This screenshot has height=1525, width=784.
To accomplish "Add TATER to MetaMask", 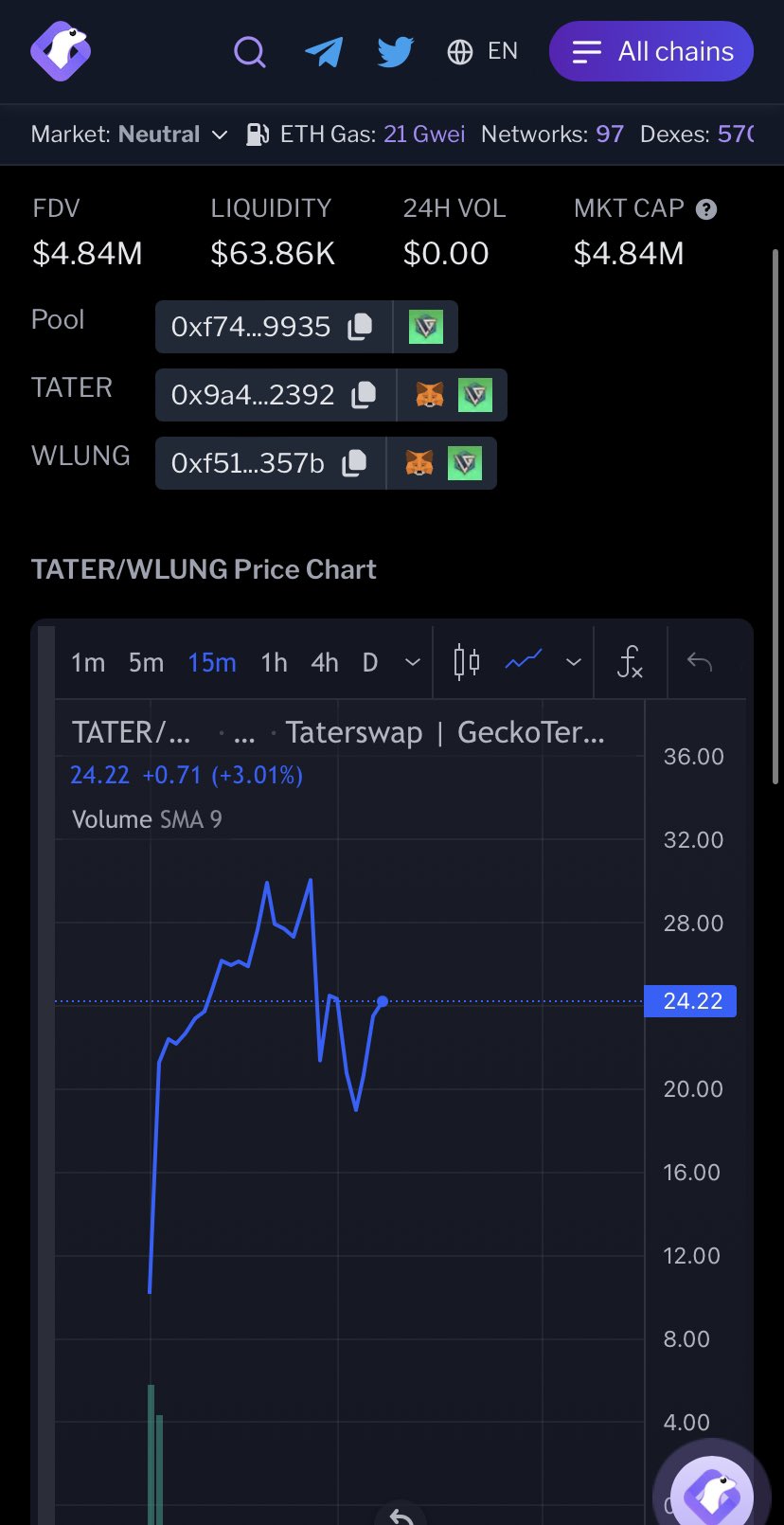I will click(x=430, y=395).
